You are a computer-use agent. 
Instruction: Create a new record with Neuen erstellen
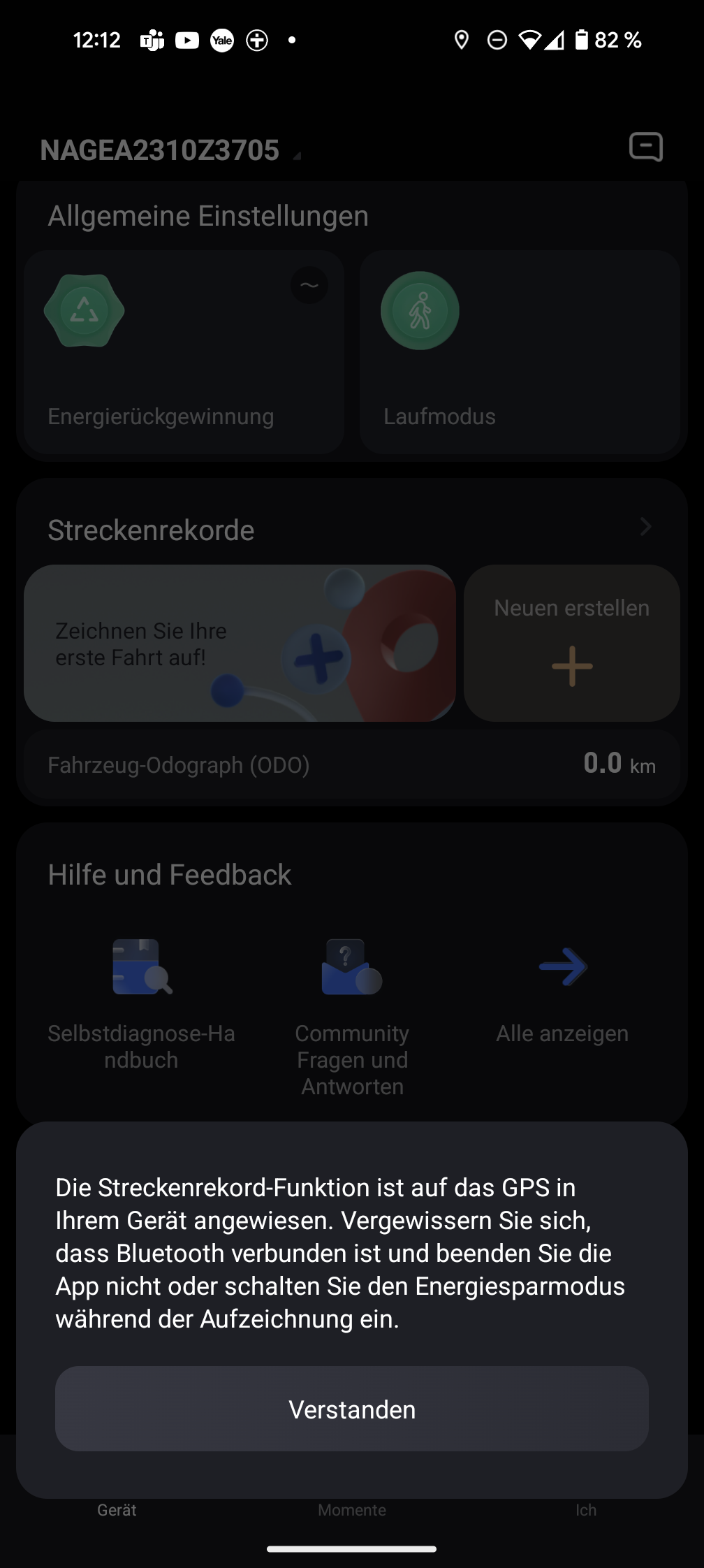[x=572, y=643]
